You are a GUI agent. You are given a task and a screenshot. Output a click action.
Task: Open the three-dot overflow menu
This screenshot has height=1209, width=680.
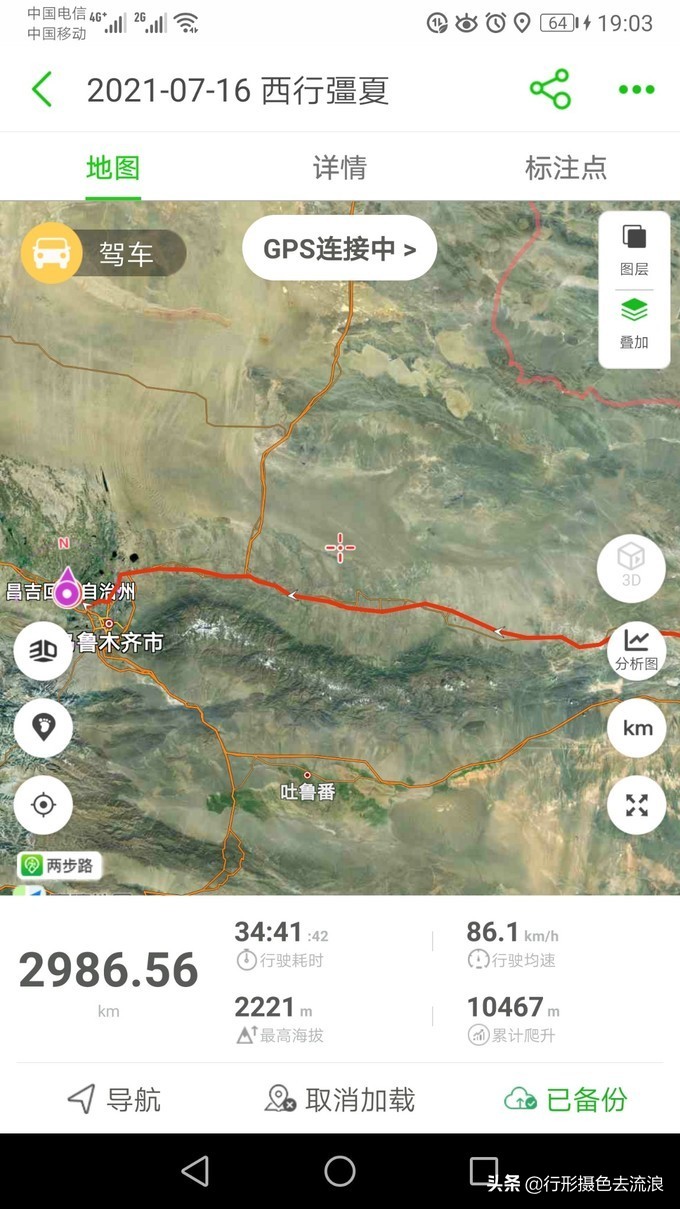[636, 90]
